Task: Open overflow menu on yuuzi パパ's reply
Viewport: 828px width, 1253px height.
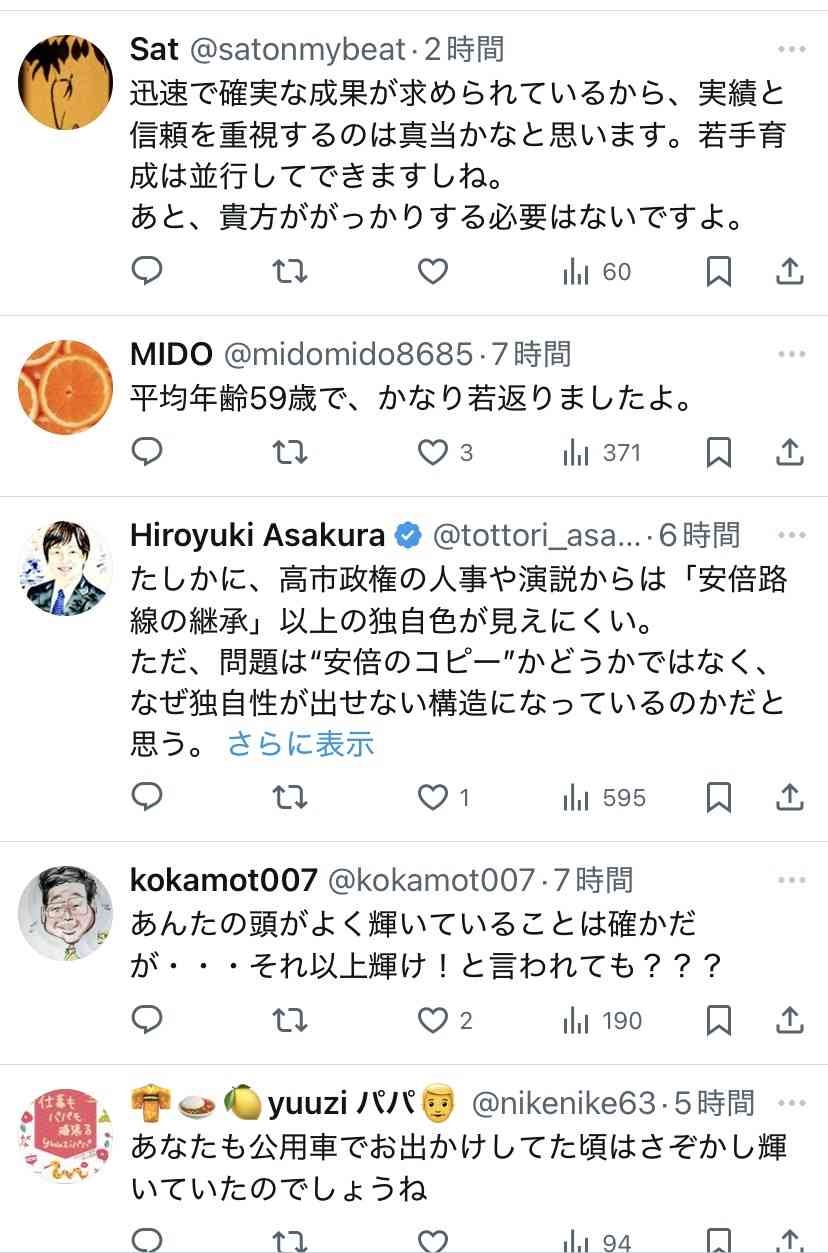Action: coord(791,1103)
